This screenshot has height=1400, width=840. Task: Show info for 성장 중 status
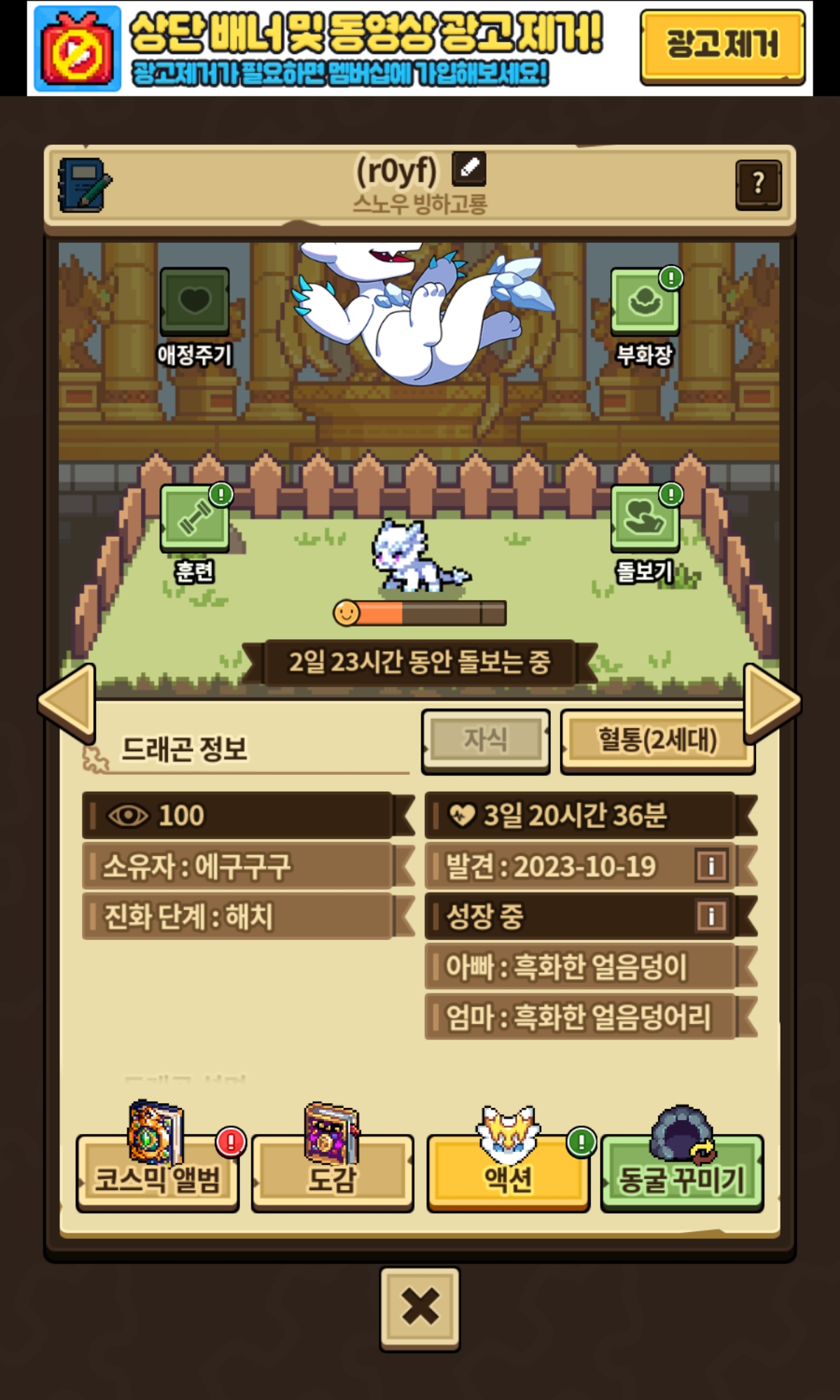pyautogui.click(x=711, y=916)
